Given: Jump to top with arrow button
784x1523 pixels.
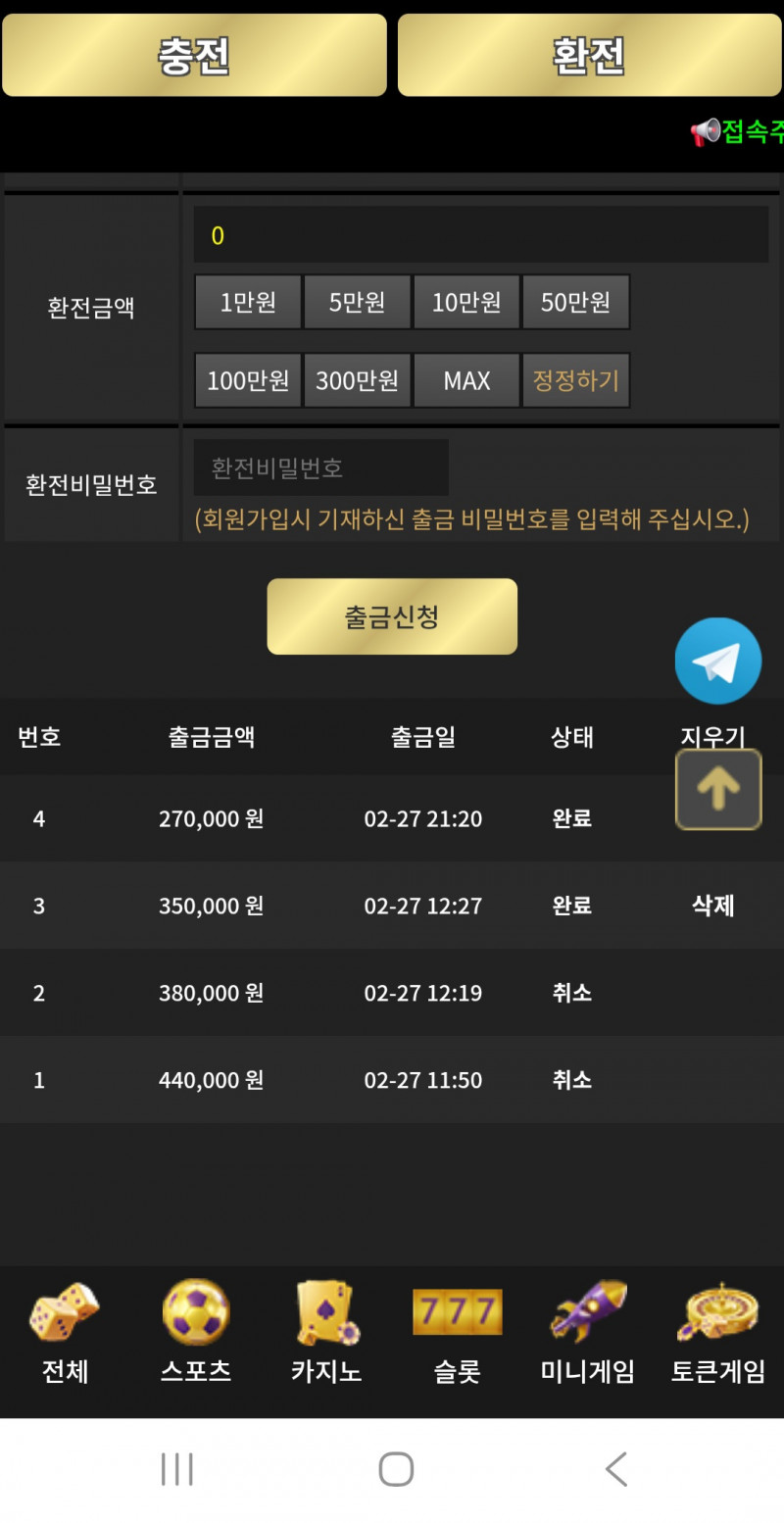Looking at the screenshot, I should point(717,789).
